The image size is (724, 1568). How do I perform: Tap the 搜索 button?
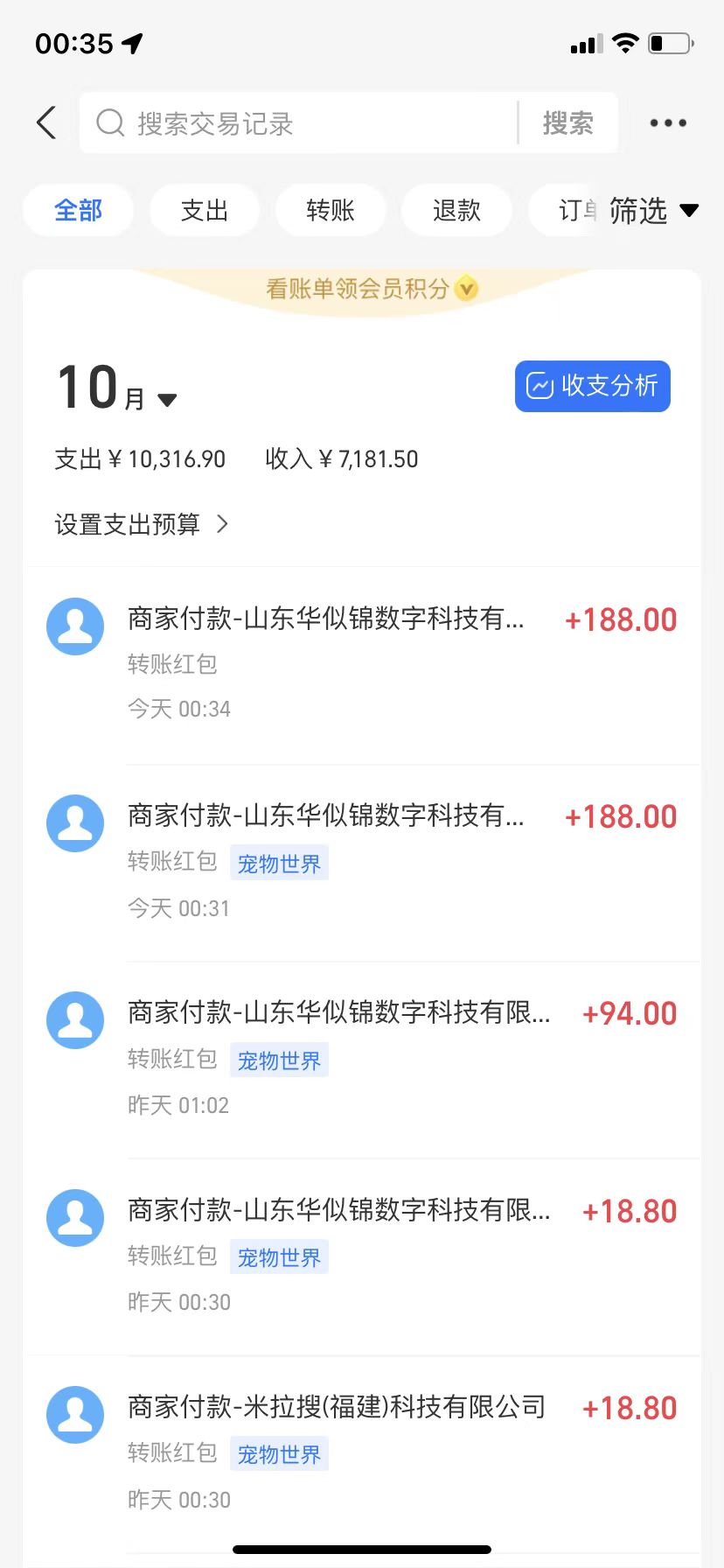click(567, 123)
